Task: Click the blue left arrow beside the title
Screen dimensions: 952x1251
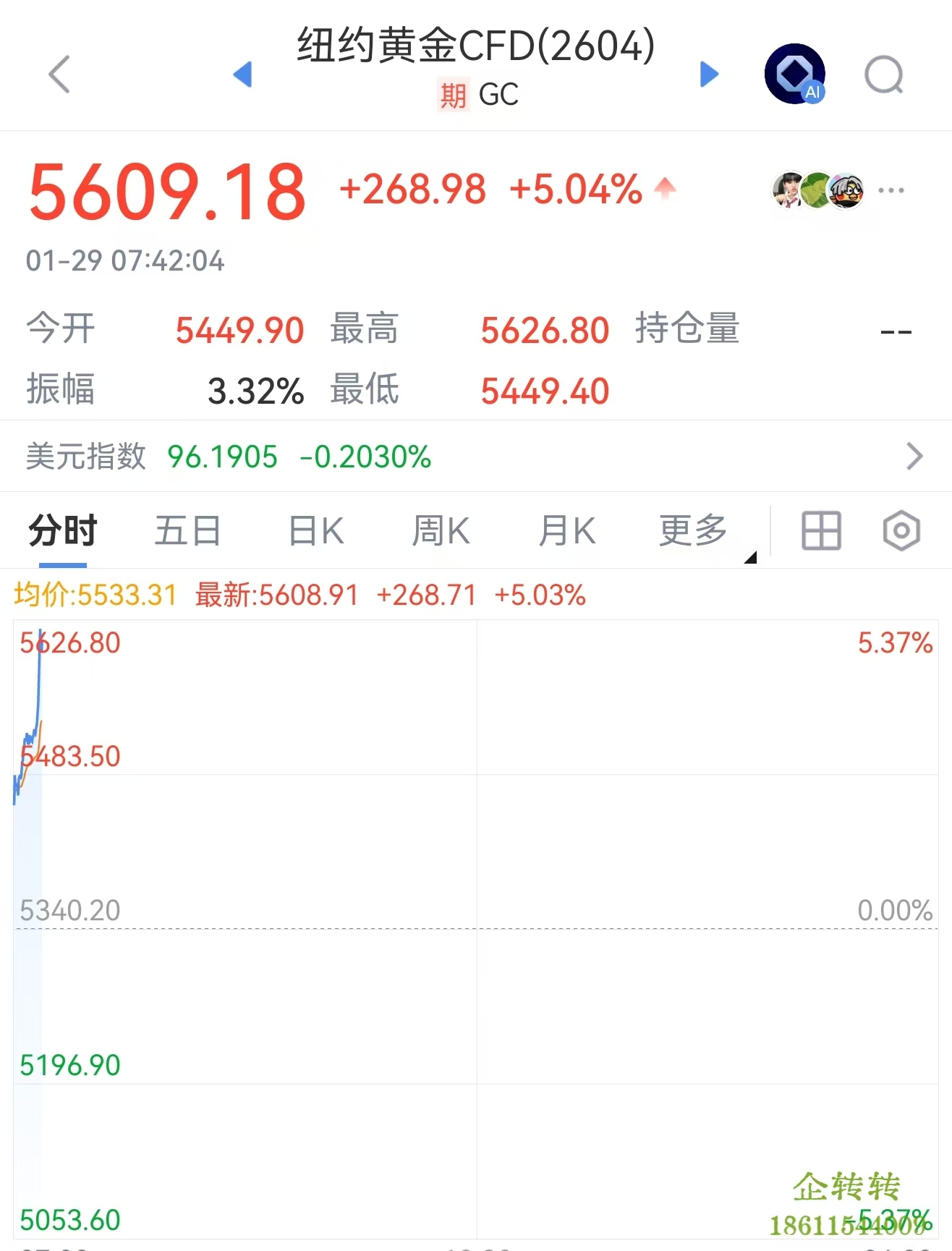Action: [242, 73]
